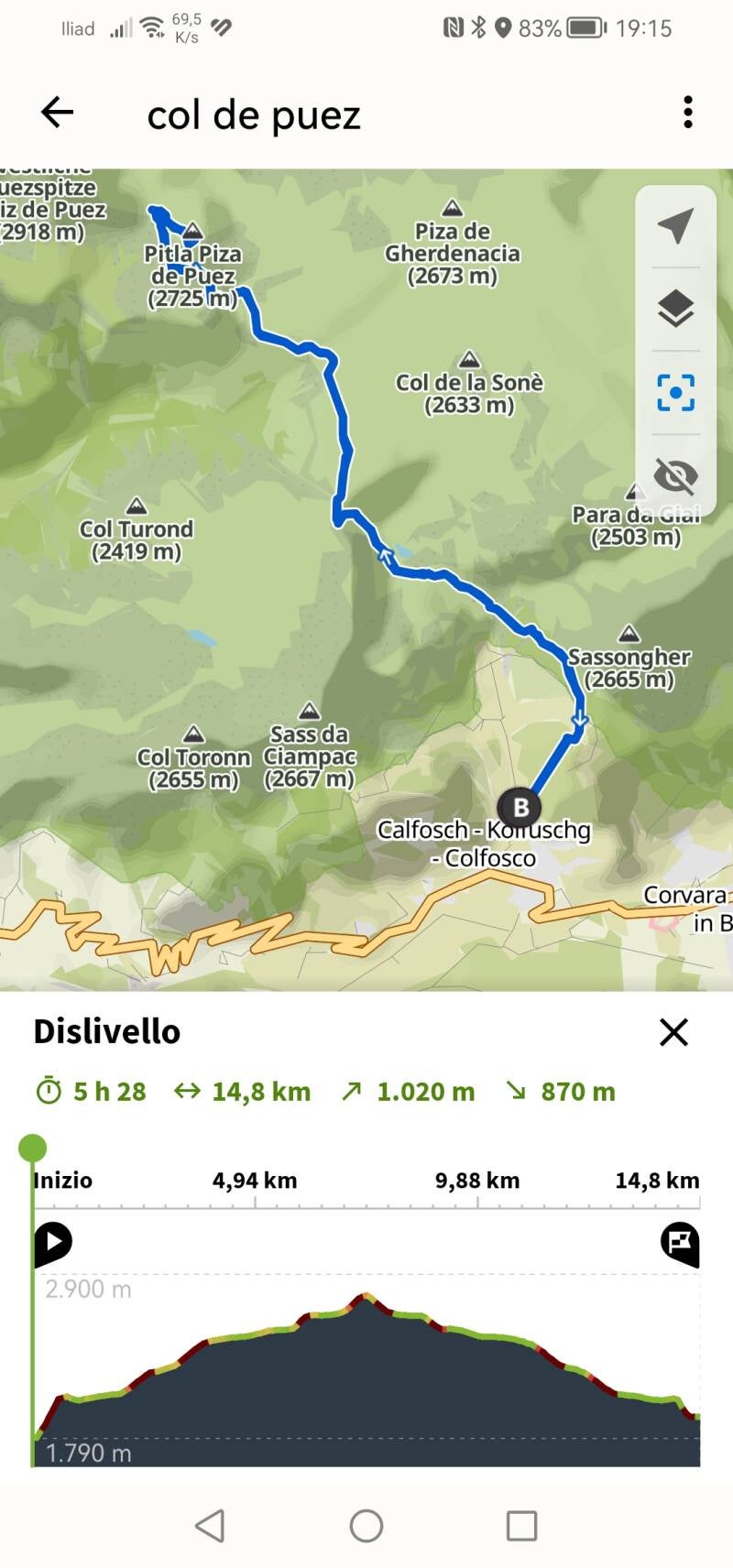Viewport: 733px width, 1568px height.
Task: Fit the whole route in view
Action: [x=675, y=393]
